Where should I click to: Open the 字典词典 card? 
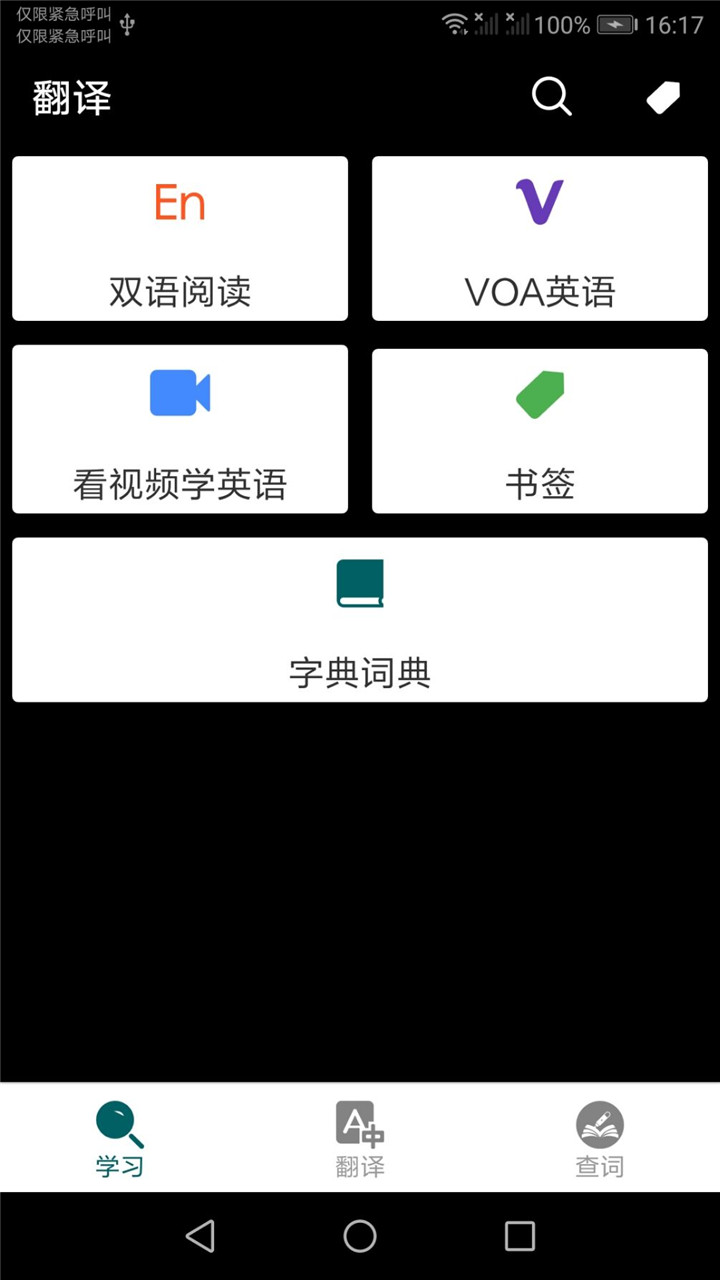[359, 618]
